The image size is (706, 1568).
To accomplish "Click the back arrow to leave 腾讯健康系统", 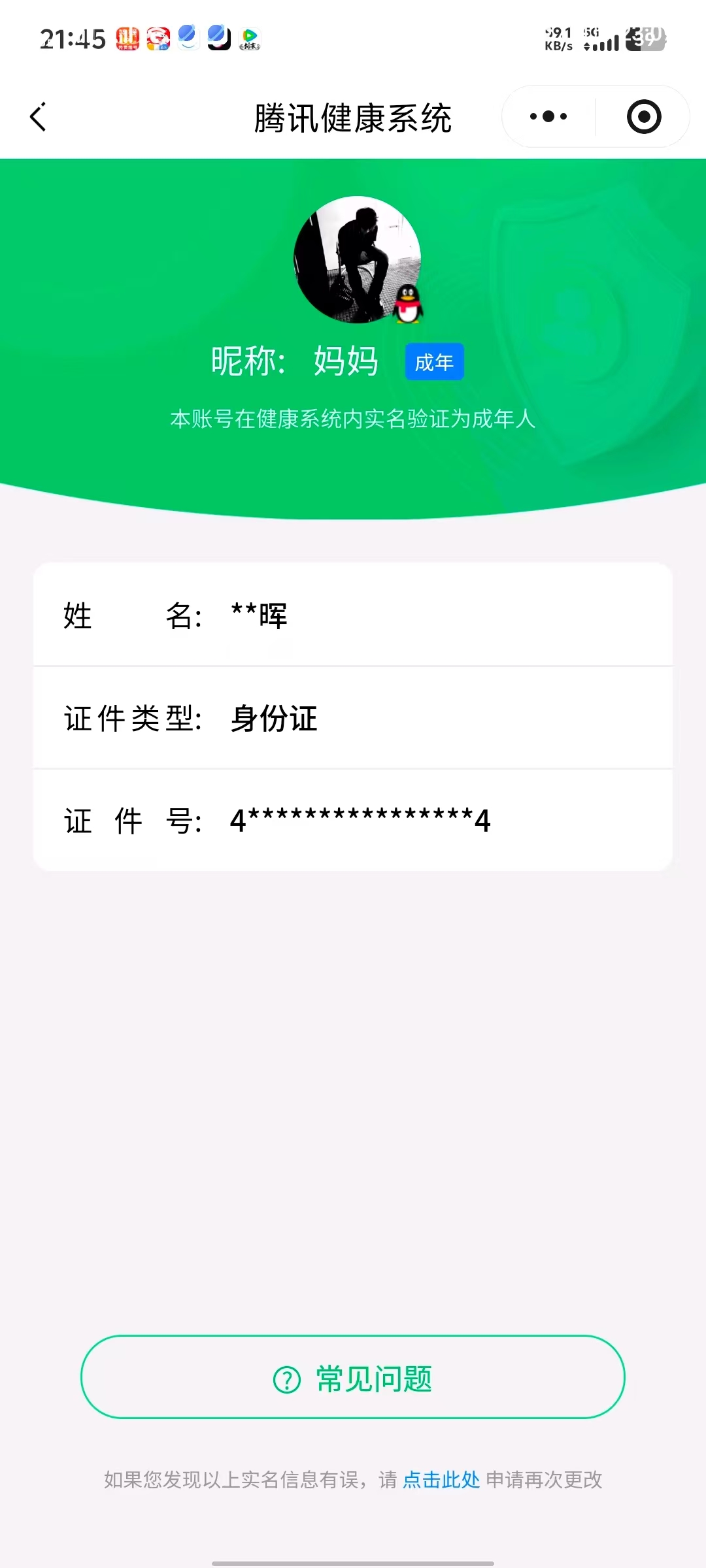I will point(37,116).
